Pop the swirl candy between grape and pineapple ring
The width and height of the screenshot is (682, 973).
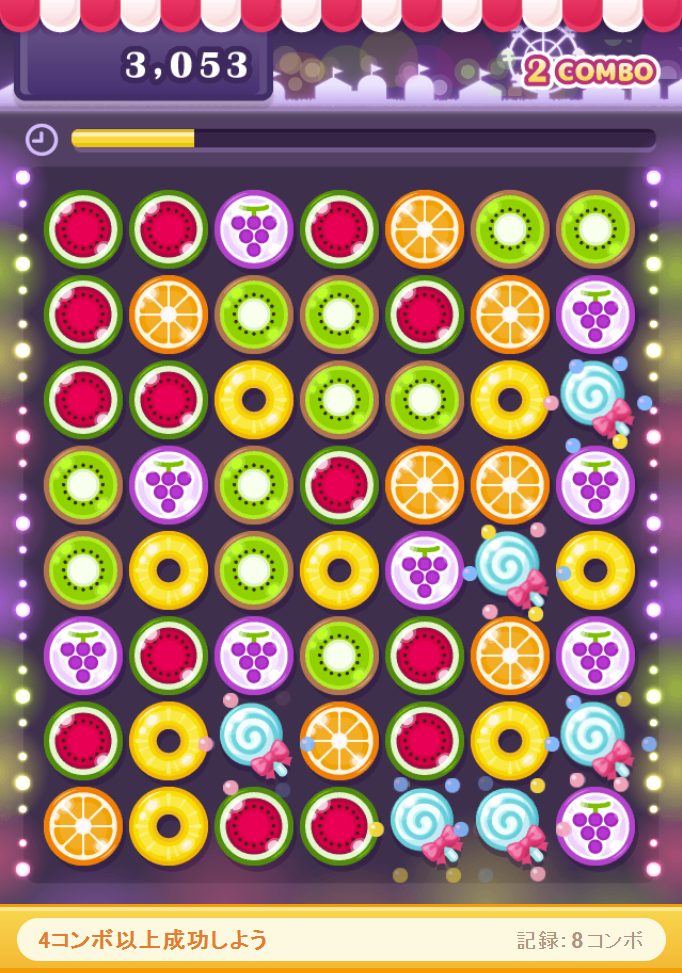[x=510, y=570]
